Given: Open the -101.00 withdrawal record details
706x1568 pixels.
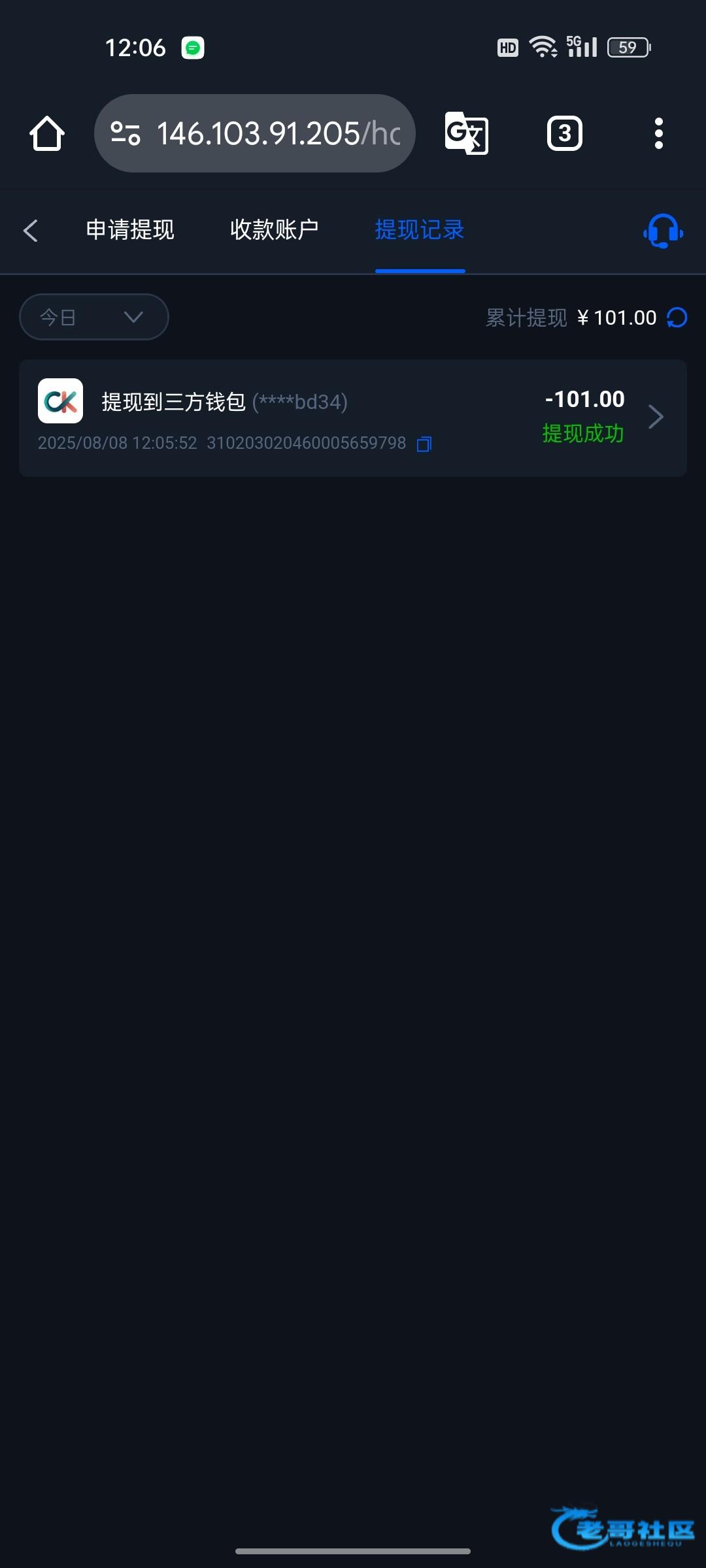Looking at the screenshot, I should (353, 418).
